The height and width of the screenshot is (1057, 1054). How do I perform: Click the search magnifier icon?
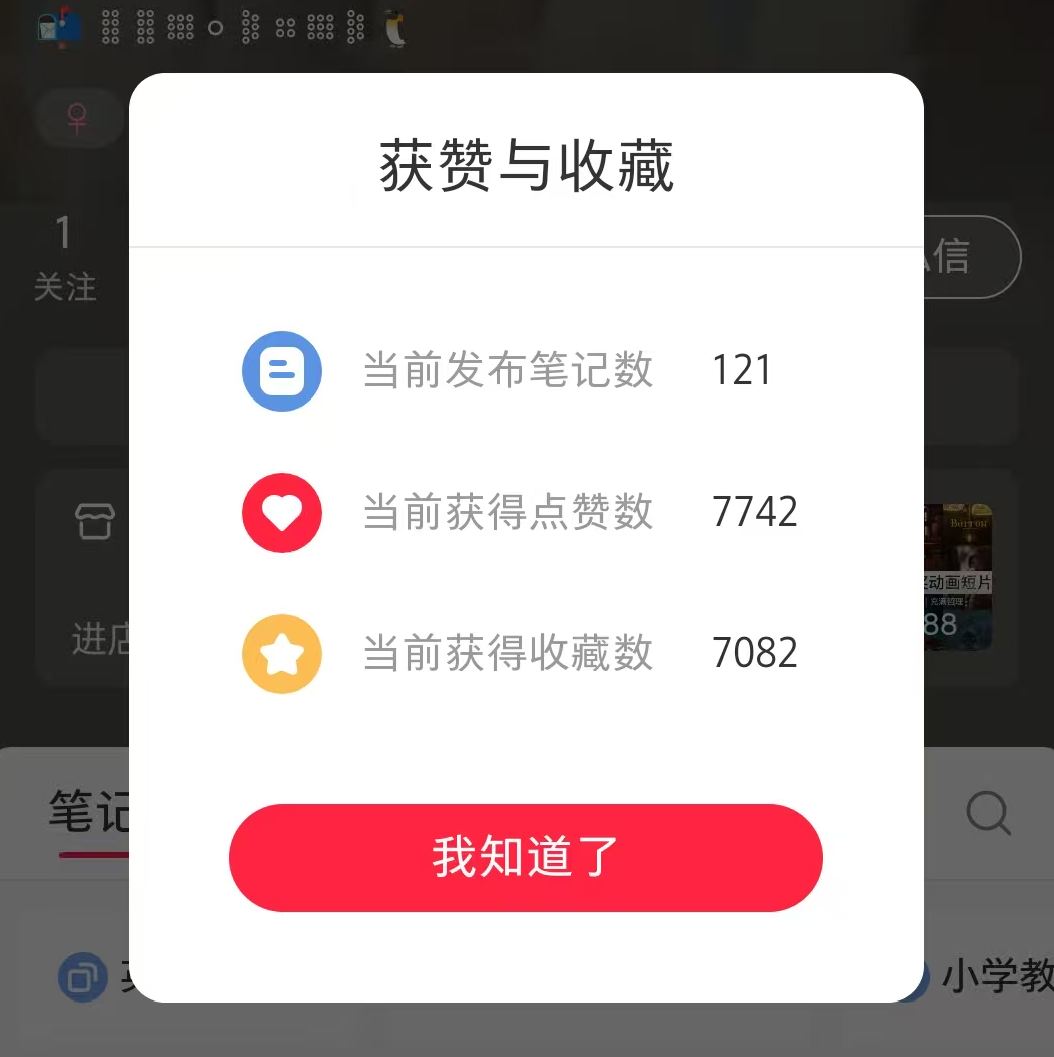click(x=988, y=813)
